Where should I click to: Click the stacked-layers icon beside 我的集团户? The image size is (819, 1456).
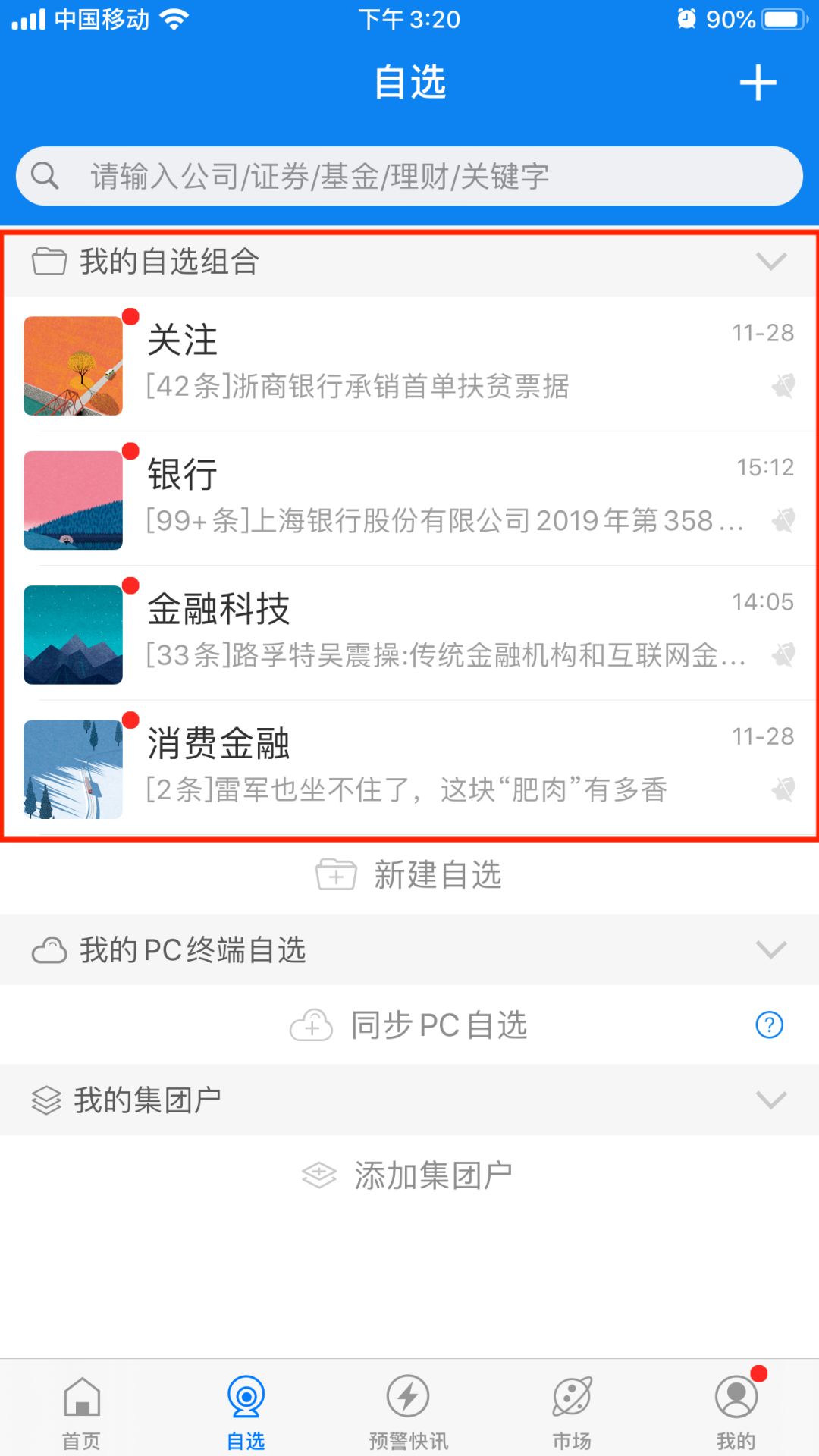[x=47, y=1099]
